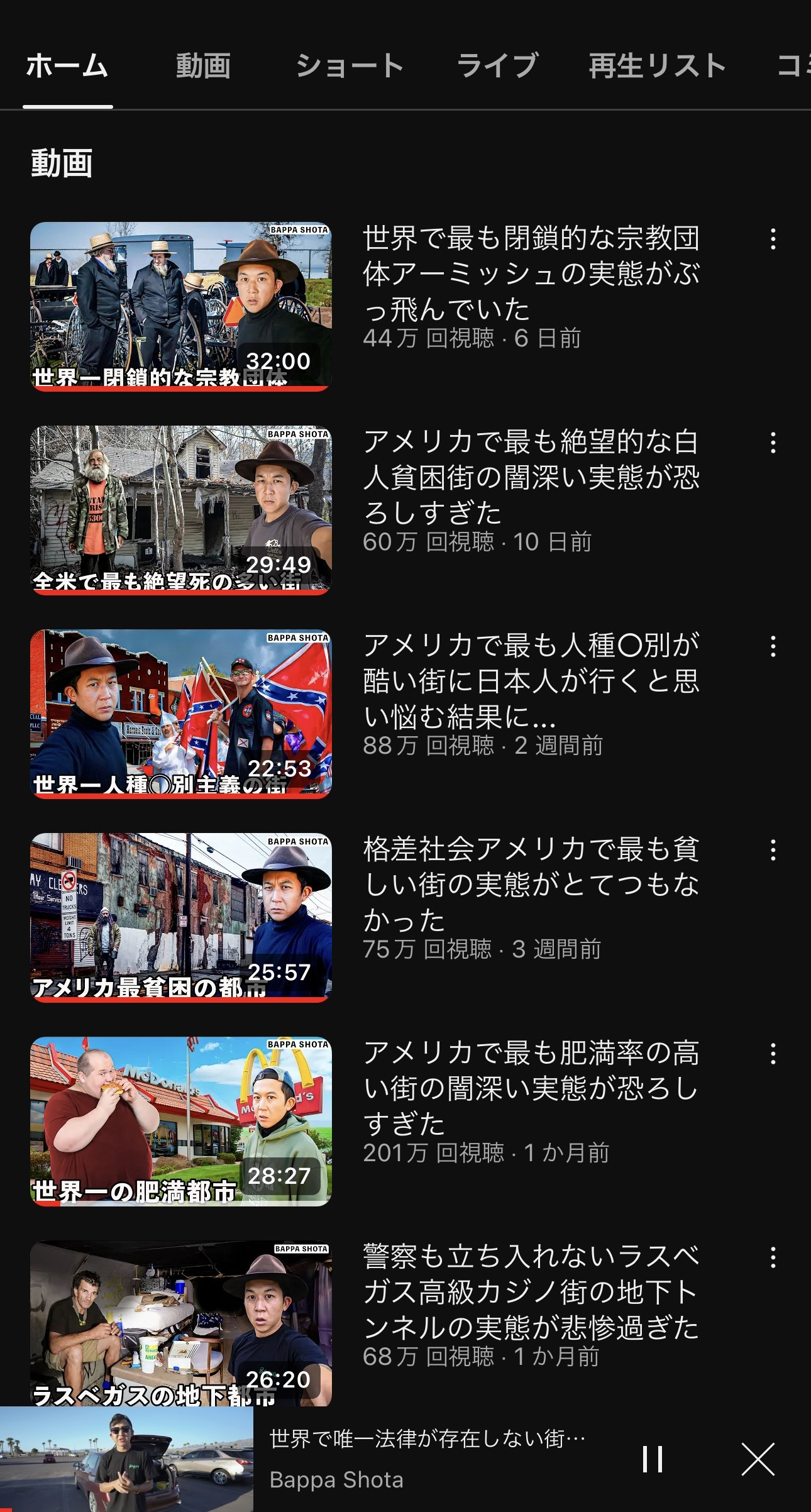Image resolution: width=811 pixels, height=1512 pixels.
Task: Switch to the 動画 tab
Action: tap(202, 66)
